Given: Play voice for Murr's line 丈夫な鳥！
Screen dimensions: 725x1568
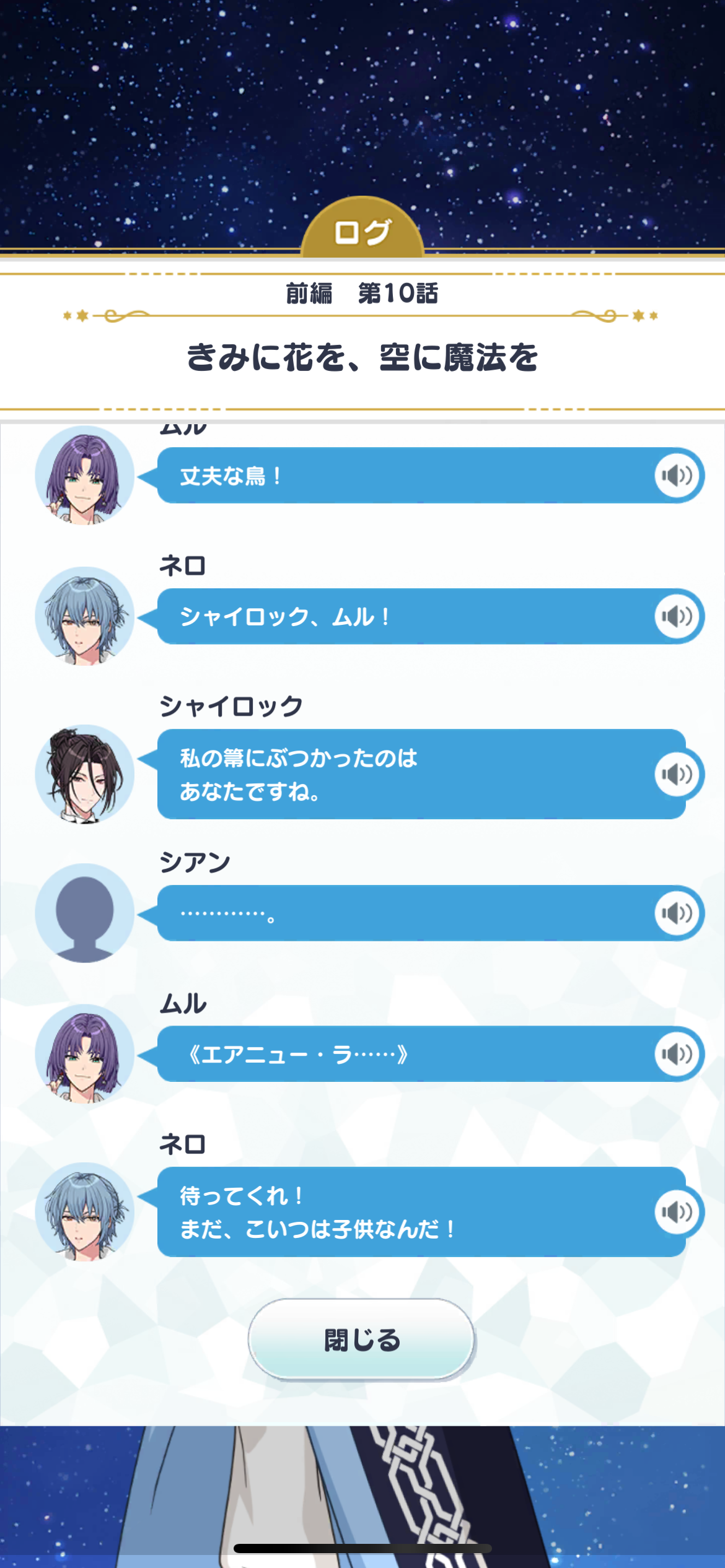Looking at the screenshot, I should (x=677, y=476).
